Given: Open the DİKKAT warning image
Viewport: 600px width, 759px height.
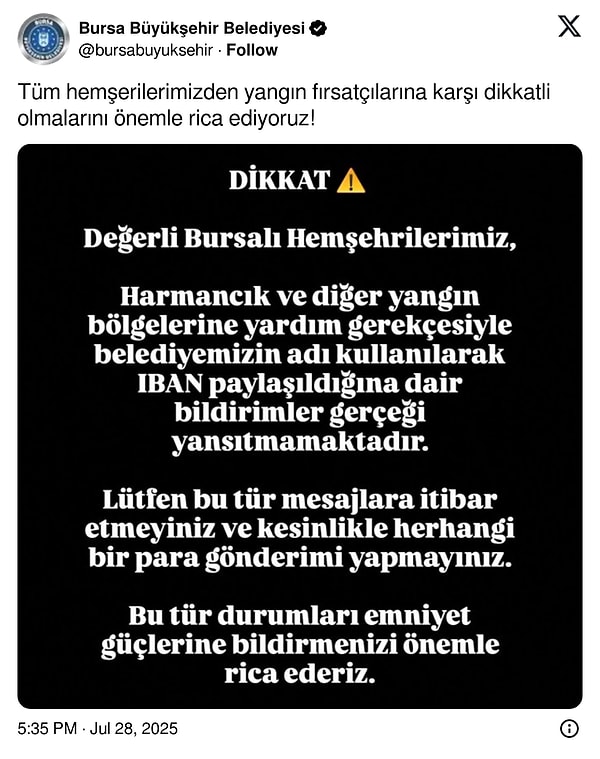Looking at the screenshot, I should click(300, 426).
